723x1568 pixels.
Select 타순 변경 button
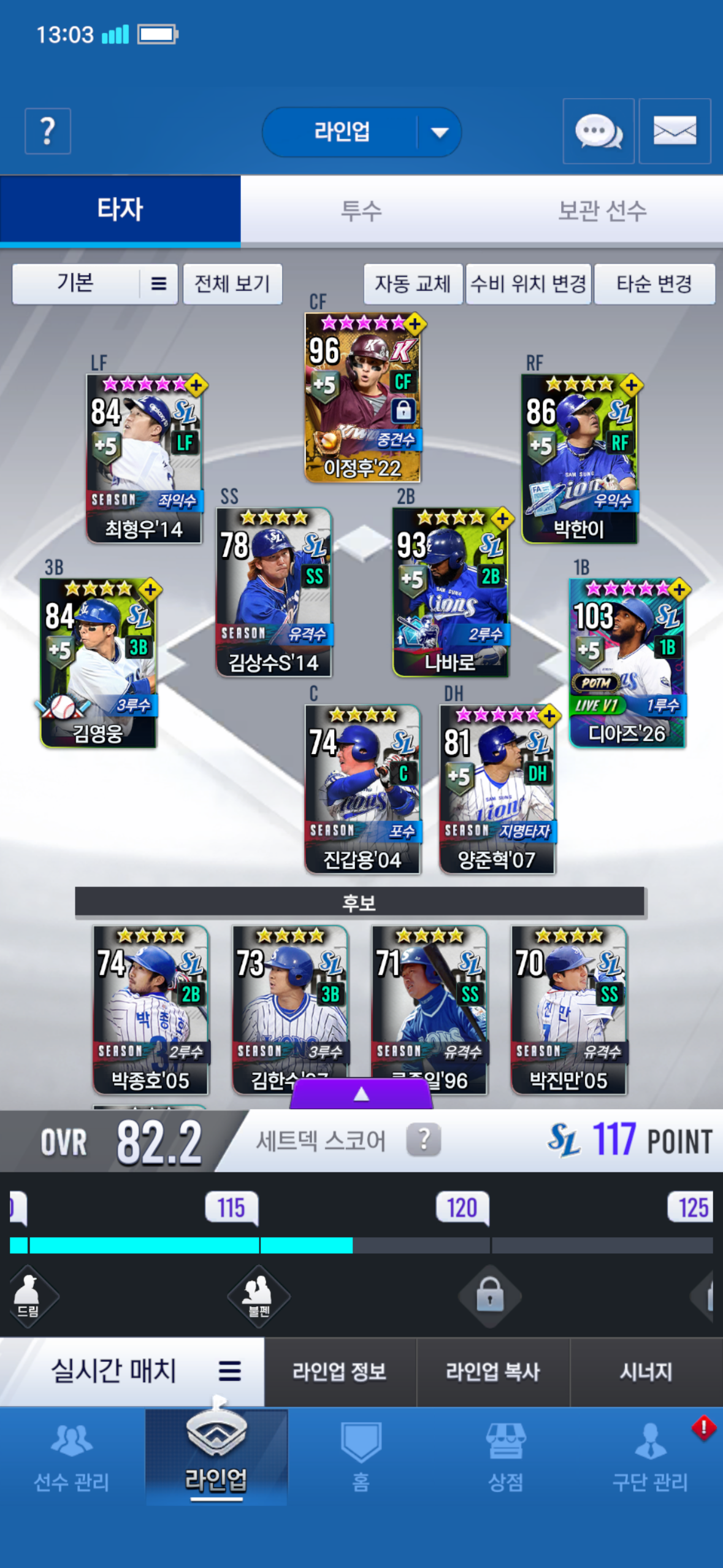pos(654,283)
